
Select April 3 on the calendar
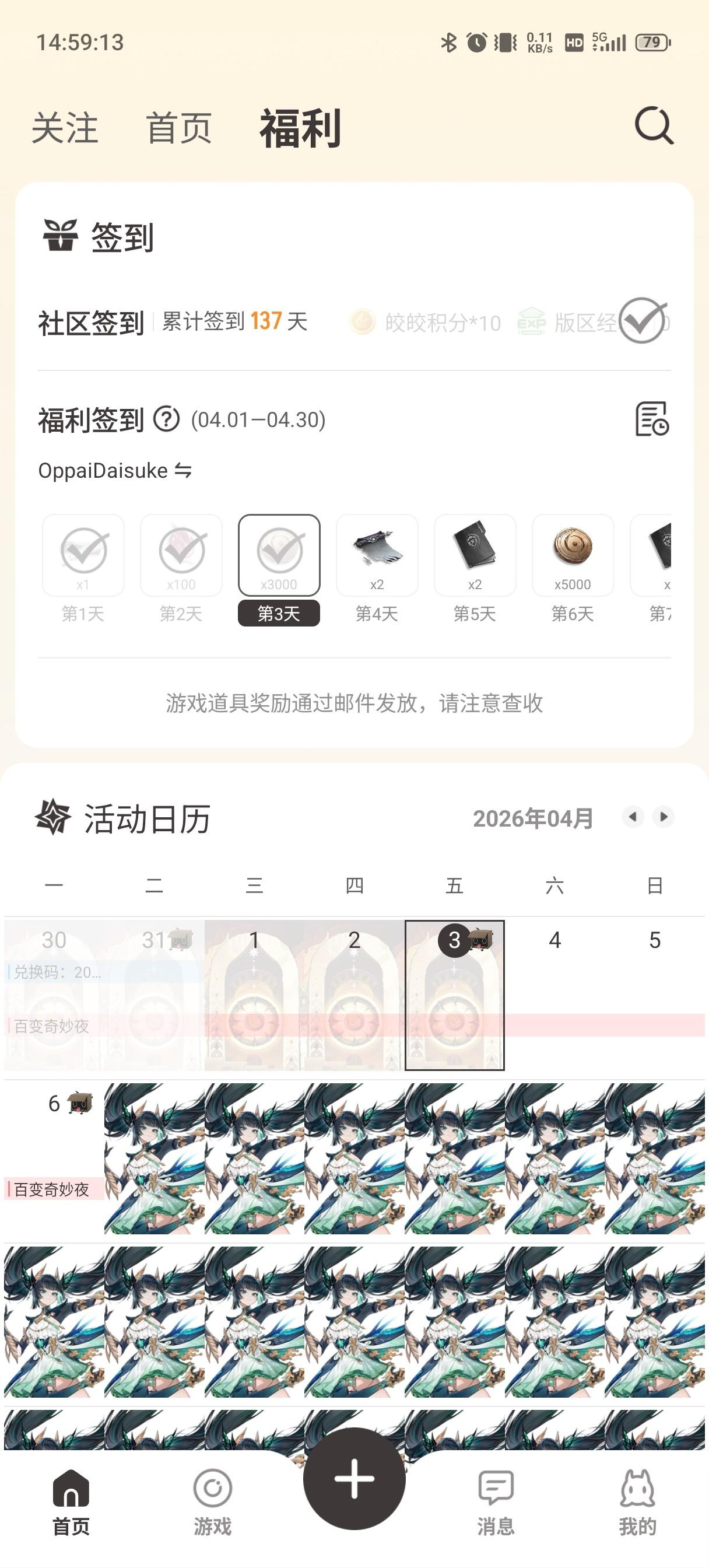455,995
